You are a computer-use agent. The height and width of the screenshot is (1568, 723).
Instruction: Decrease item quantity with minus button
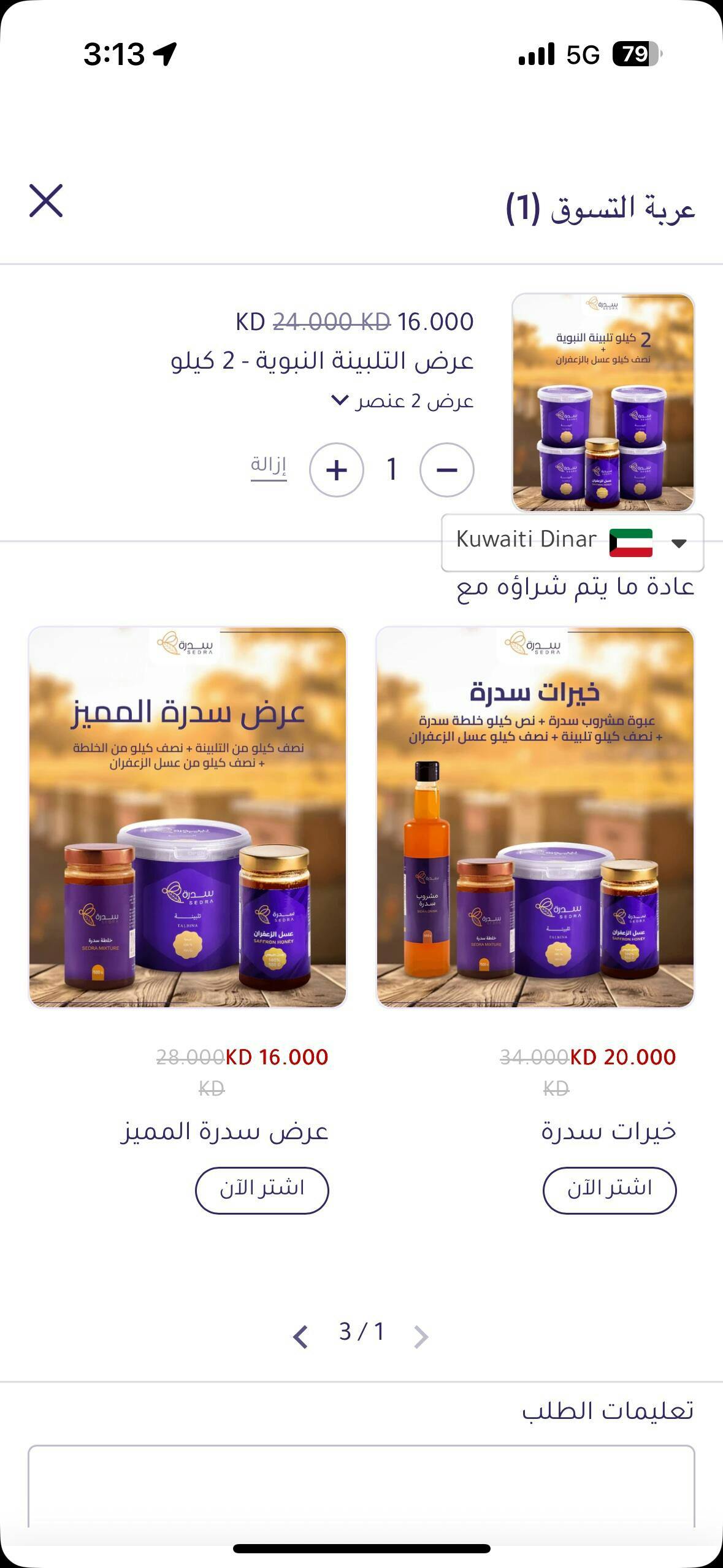coord(446,470)
